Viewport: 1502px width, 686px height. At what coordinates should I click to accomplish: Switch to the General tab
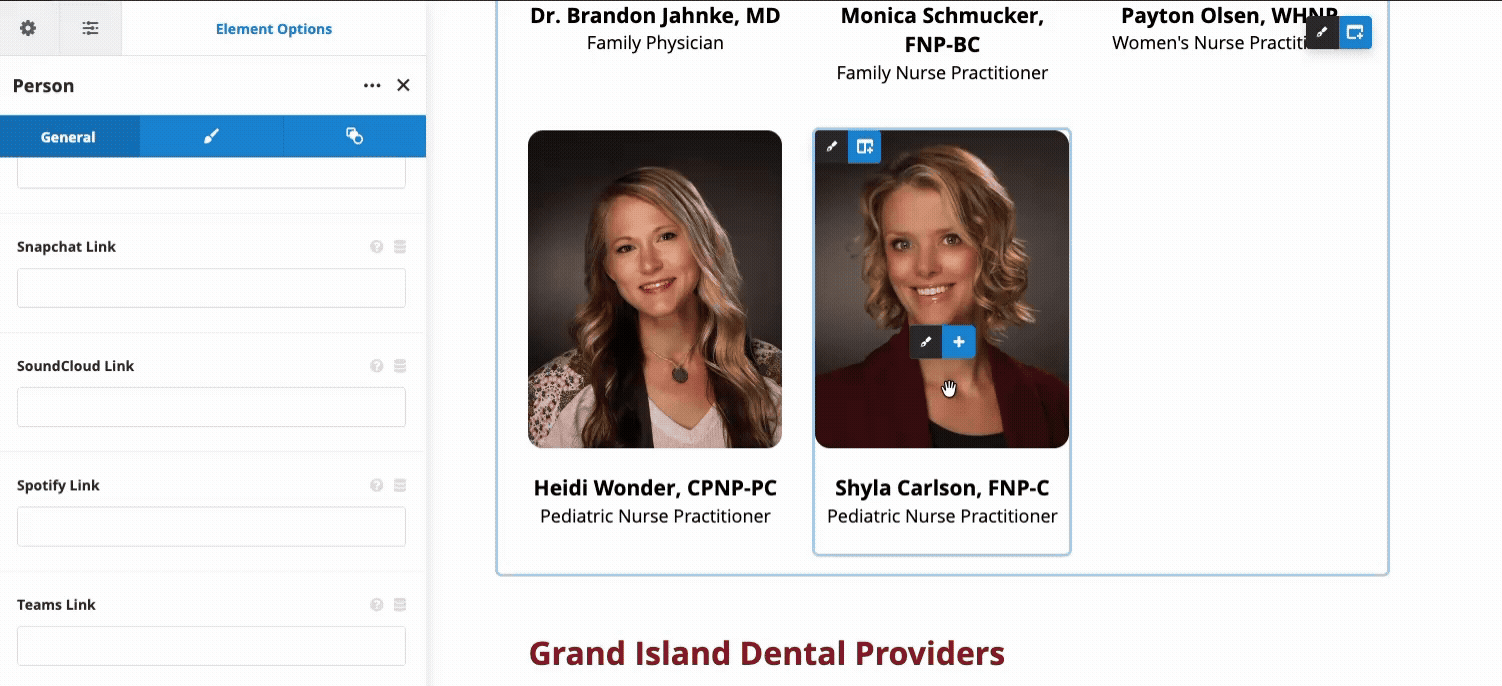point(68,137)
